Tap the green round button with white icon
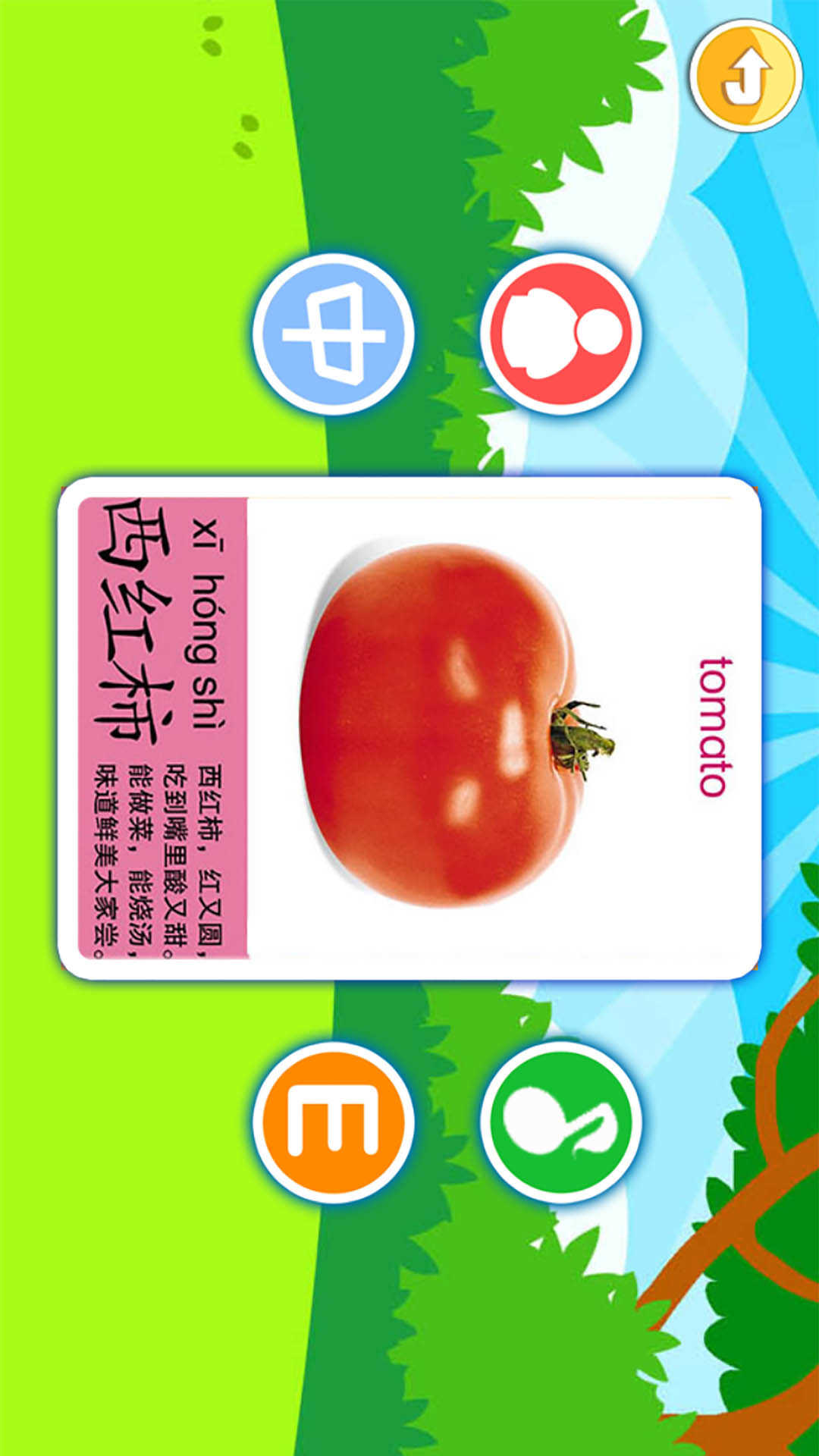The image size is (819, 1456). (561, 1122)
